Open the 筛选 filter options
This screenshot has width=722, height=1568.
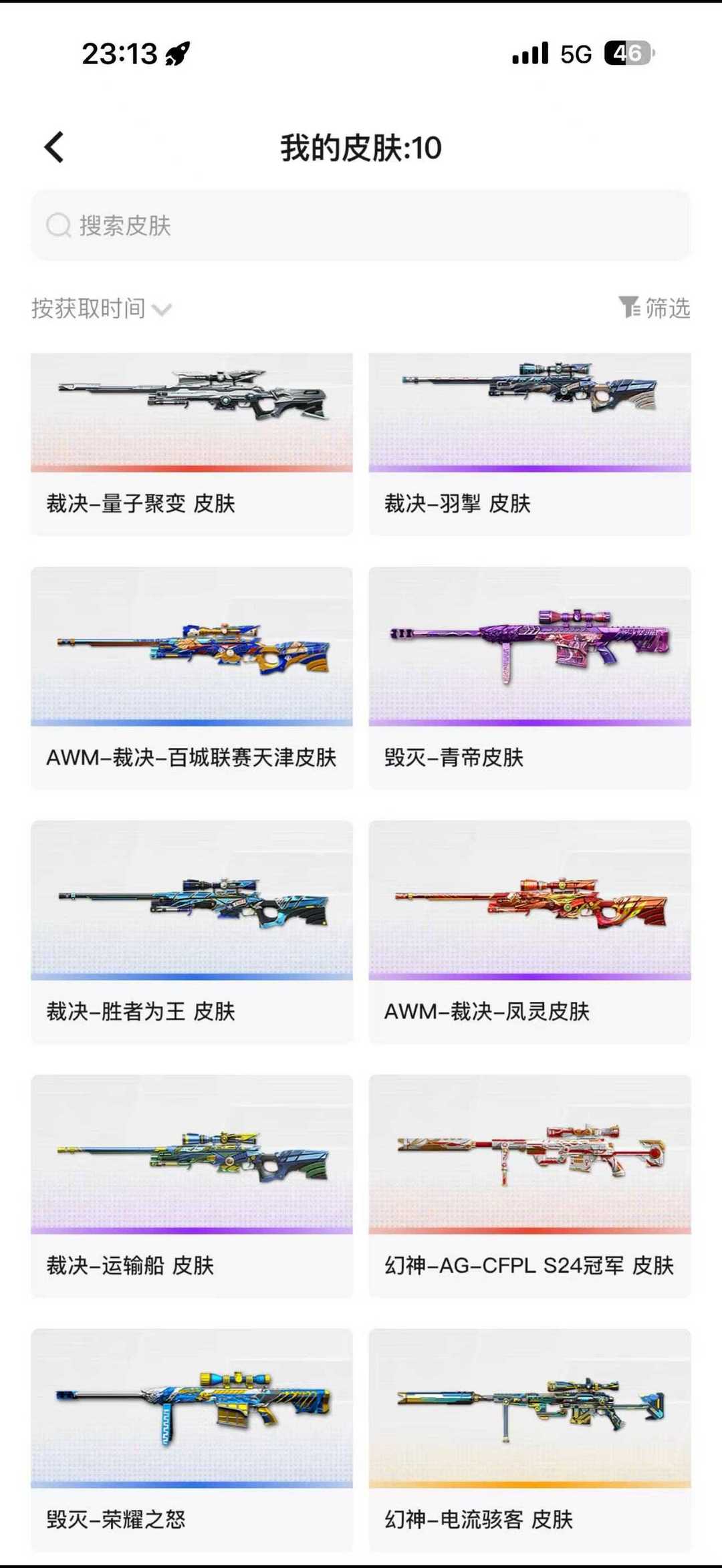pyautogui.click(x=654, y=308)
